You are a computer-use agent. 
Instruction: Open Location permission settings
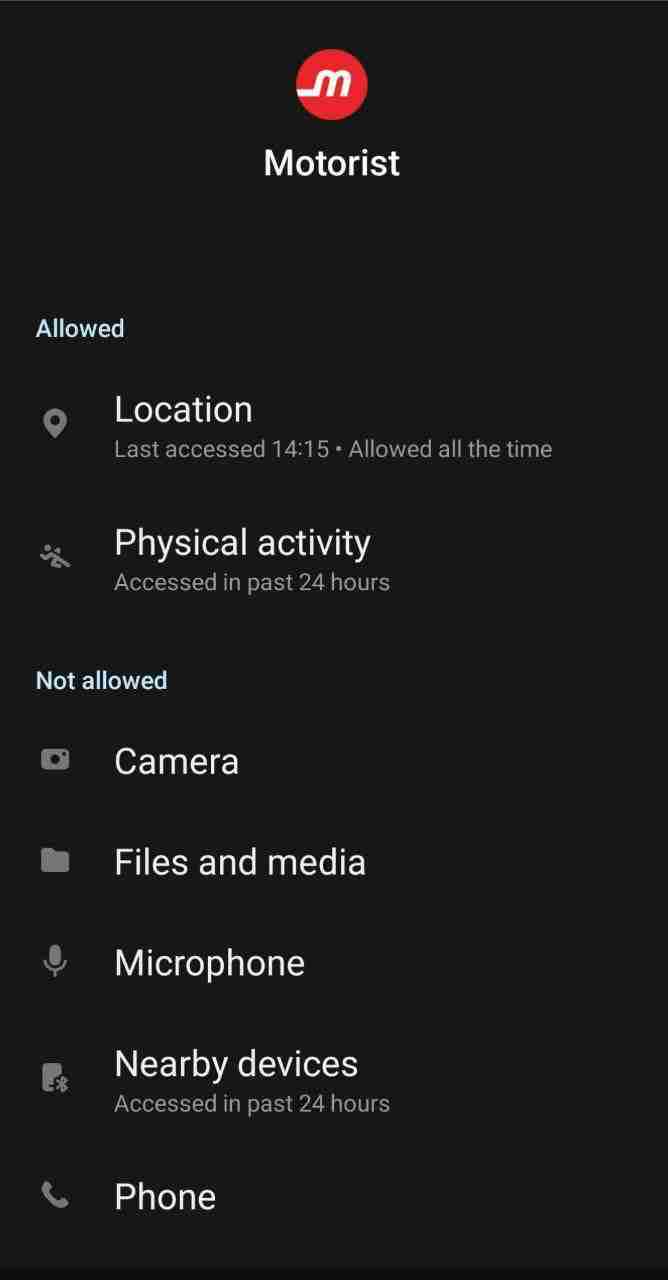point(332,426)
